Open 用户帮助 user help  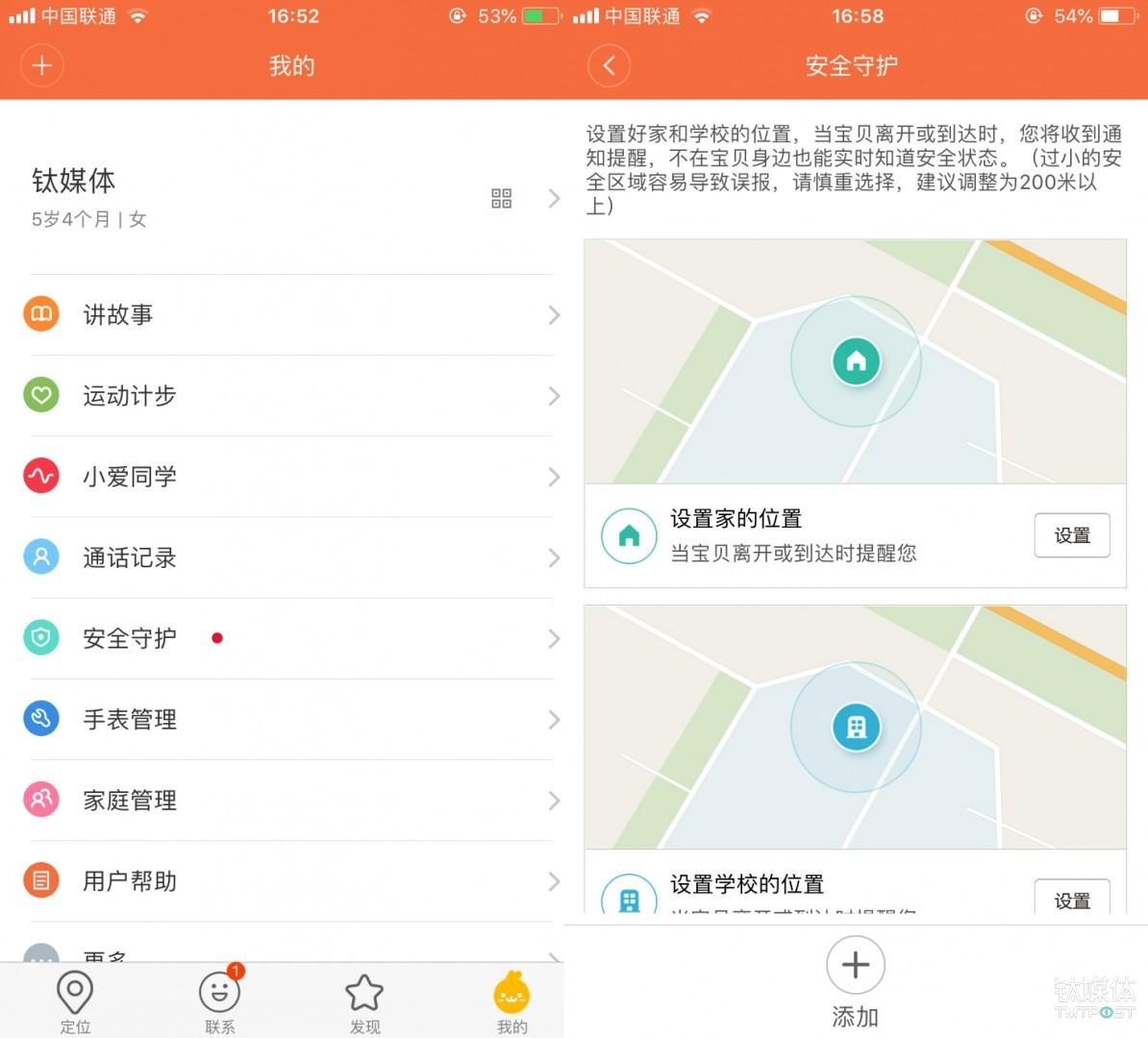[x=288, y=880]
